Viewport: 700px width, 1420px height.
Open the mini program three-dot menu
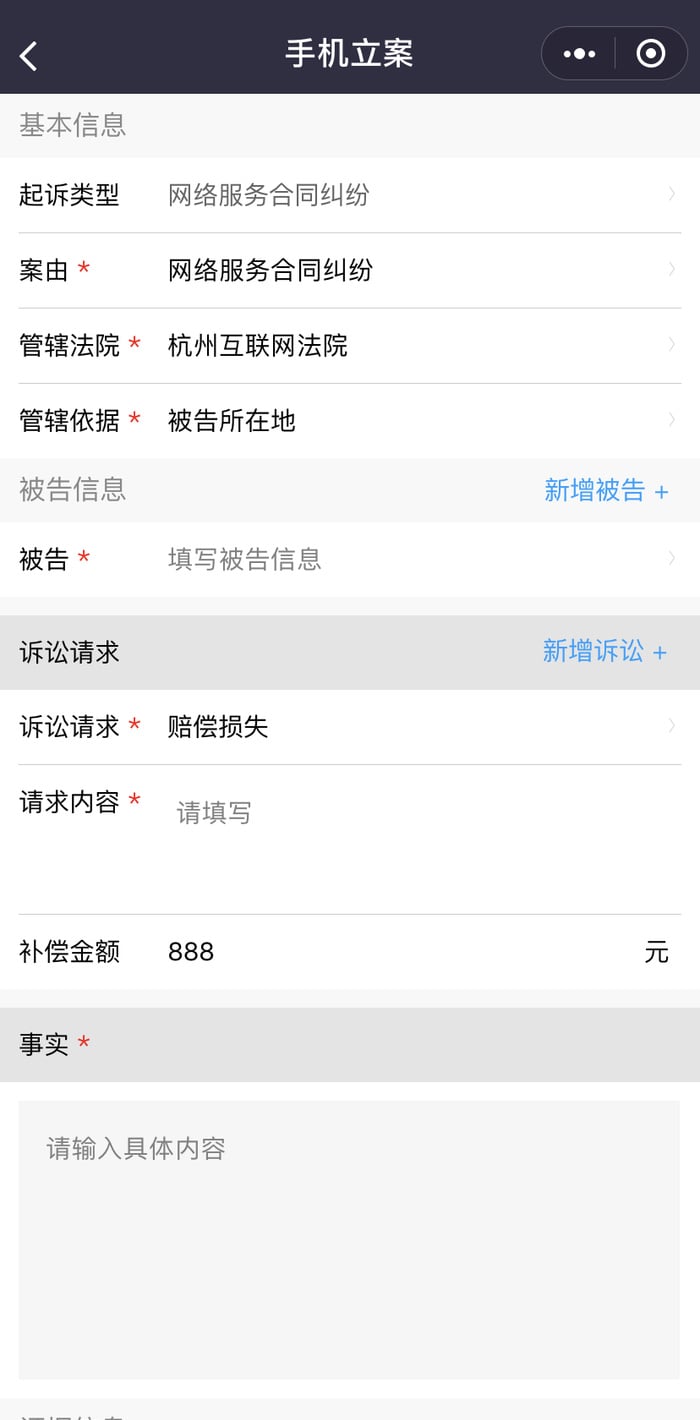[x=579, y=54]
